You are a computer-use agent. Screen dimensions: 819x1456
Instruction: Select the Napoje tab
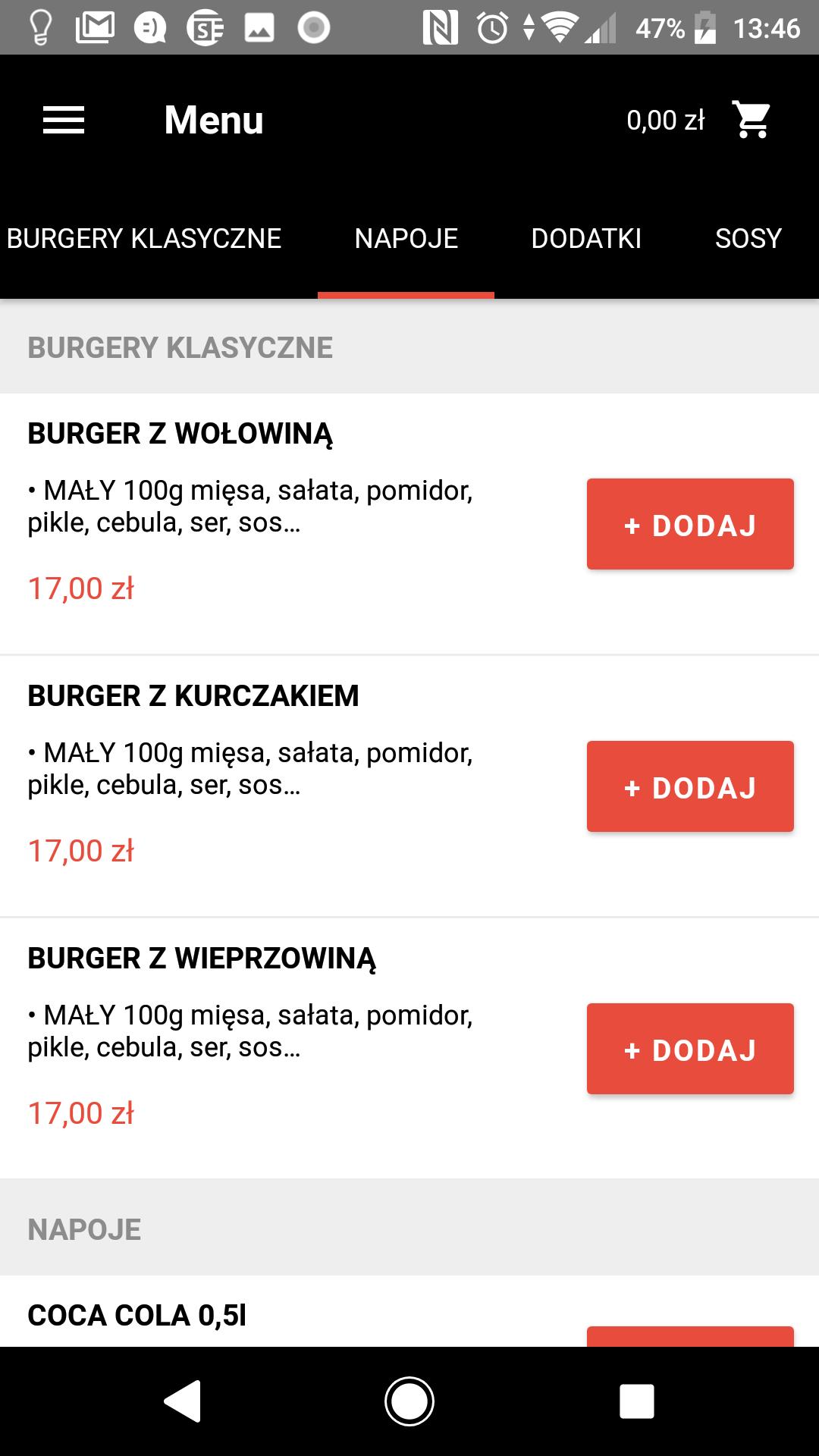click(x=406, y=239)
